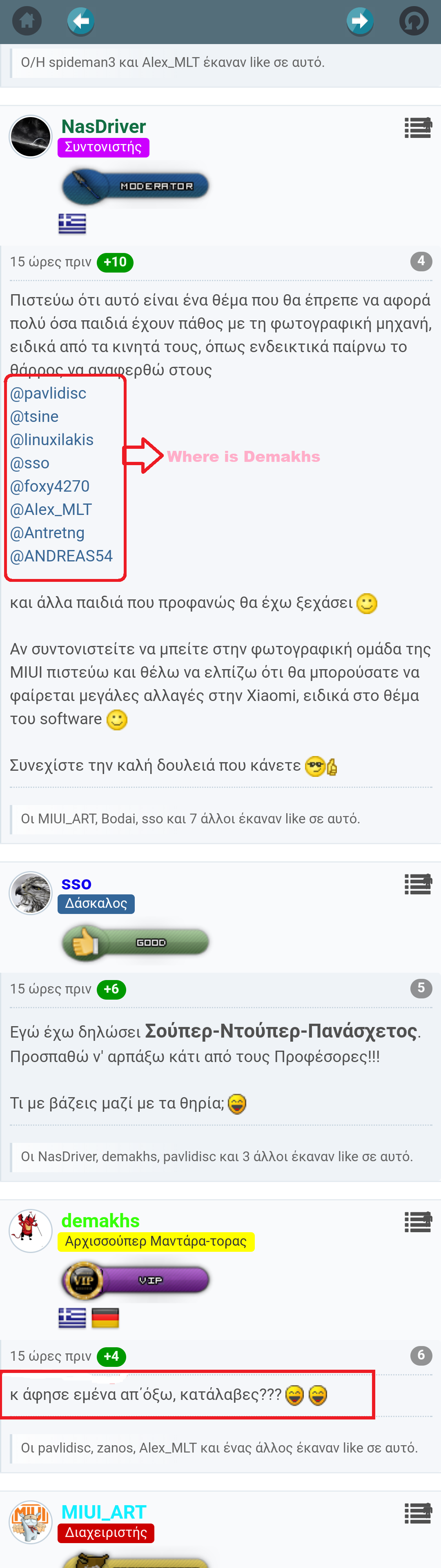Screen dimensions: 441x1568
Task: Open the @pavlidisc mention link
Action: pos(48,393)
